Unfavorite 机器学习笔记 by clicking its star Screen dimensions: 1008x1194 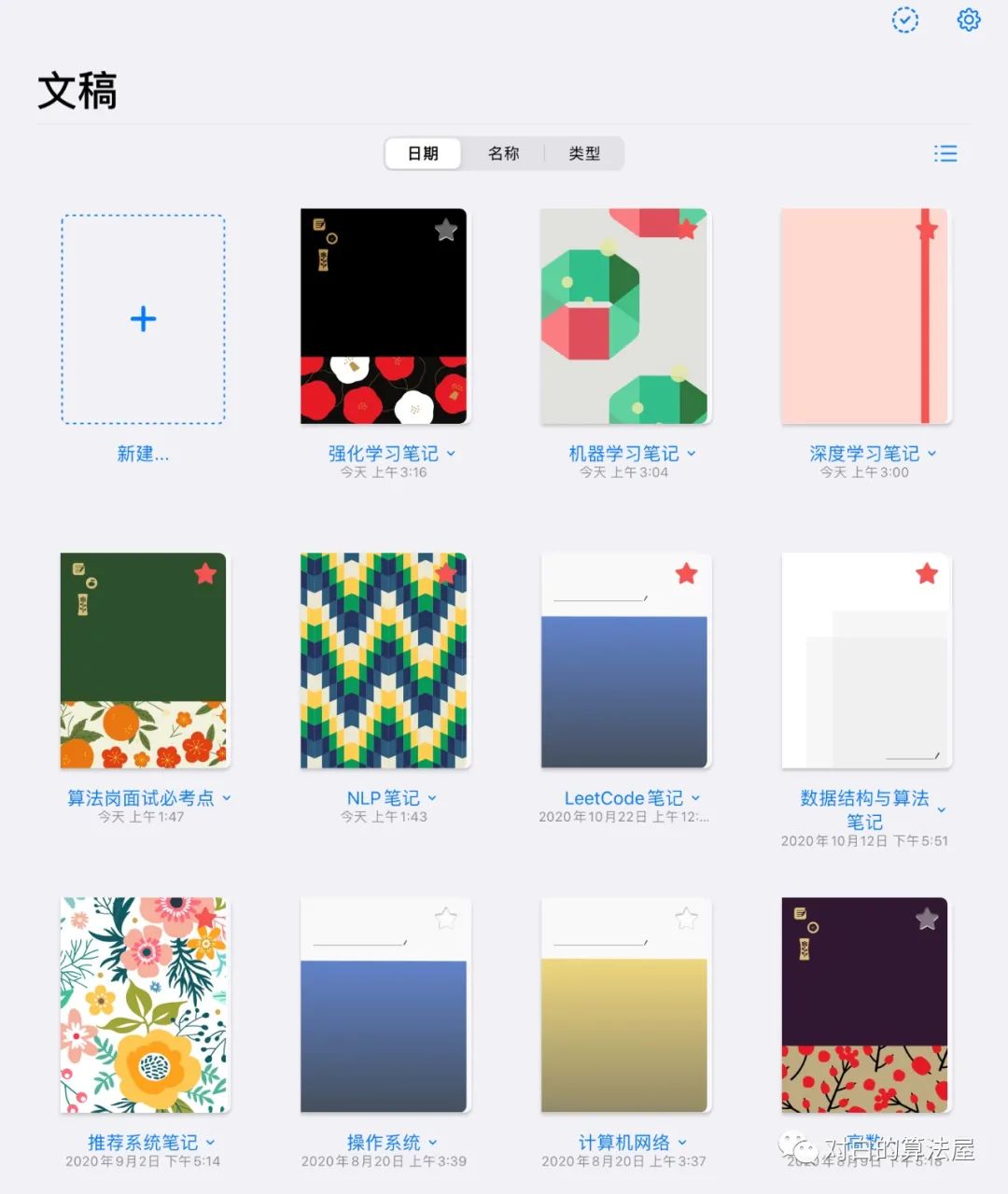[x=686, y=230]
